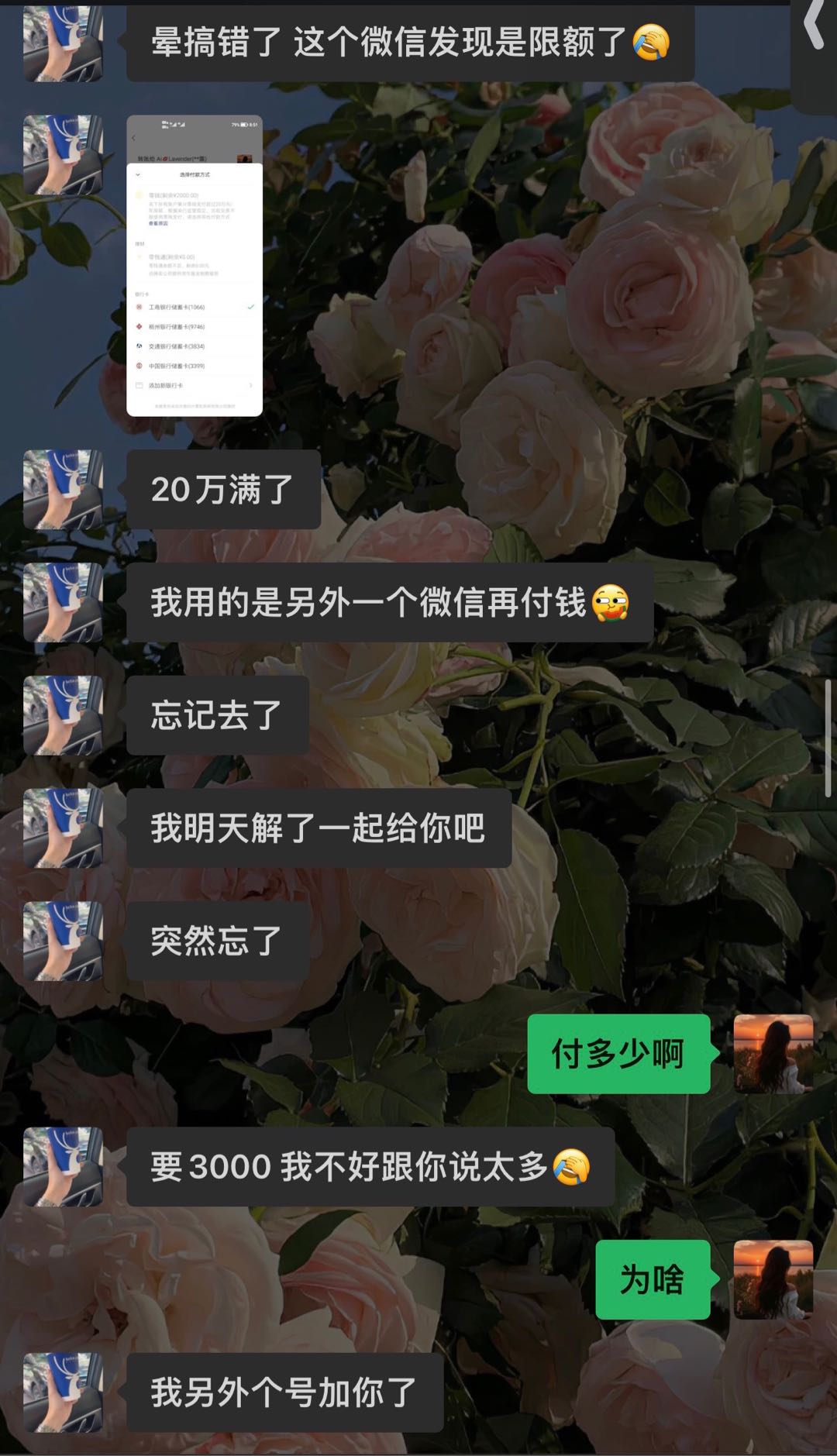Screen dimensions: 837x1456
Task: Open sender avatar next to "突然忘了"
Action: pos(63,941)
